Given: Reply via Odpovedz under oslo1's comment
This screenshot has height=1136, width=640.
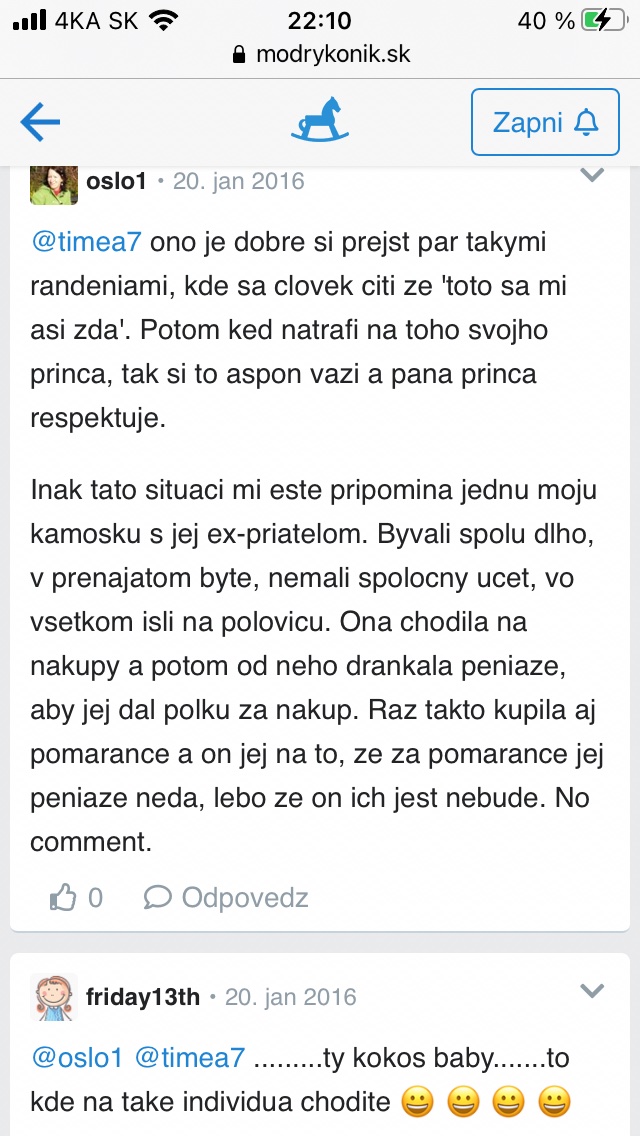Looking at the screenshot, I should pyautogui.click(x=226, y=897).
